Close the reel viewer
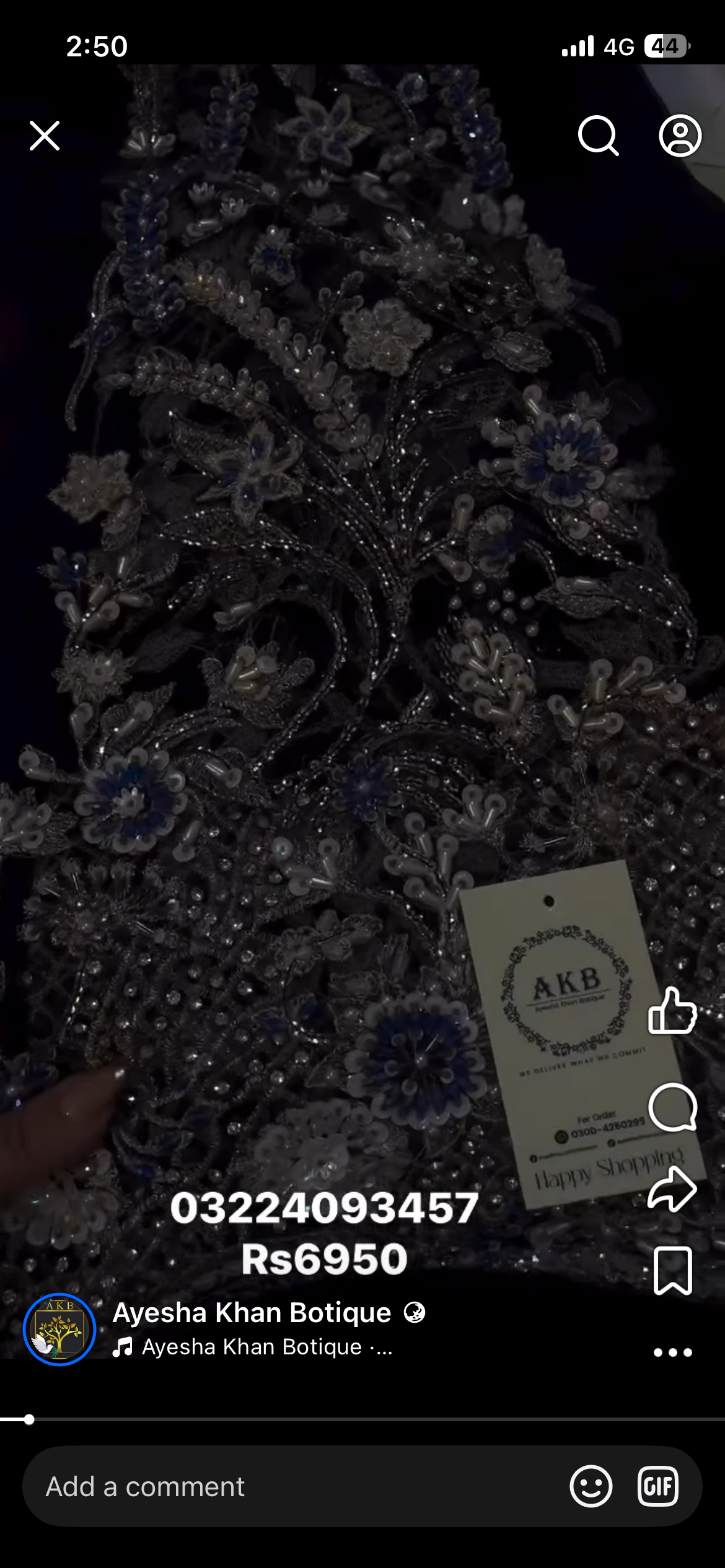The width and height of the screenshot is (725, 1568). [45, 136]
